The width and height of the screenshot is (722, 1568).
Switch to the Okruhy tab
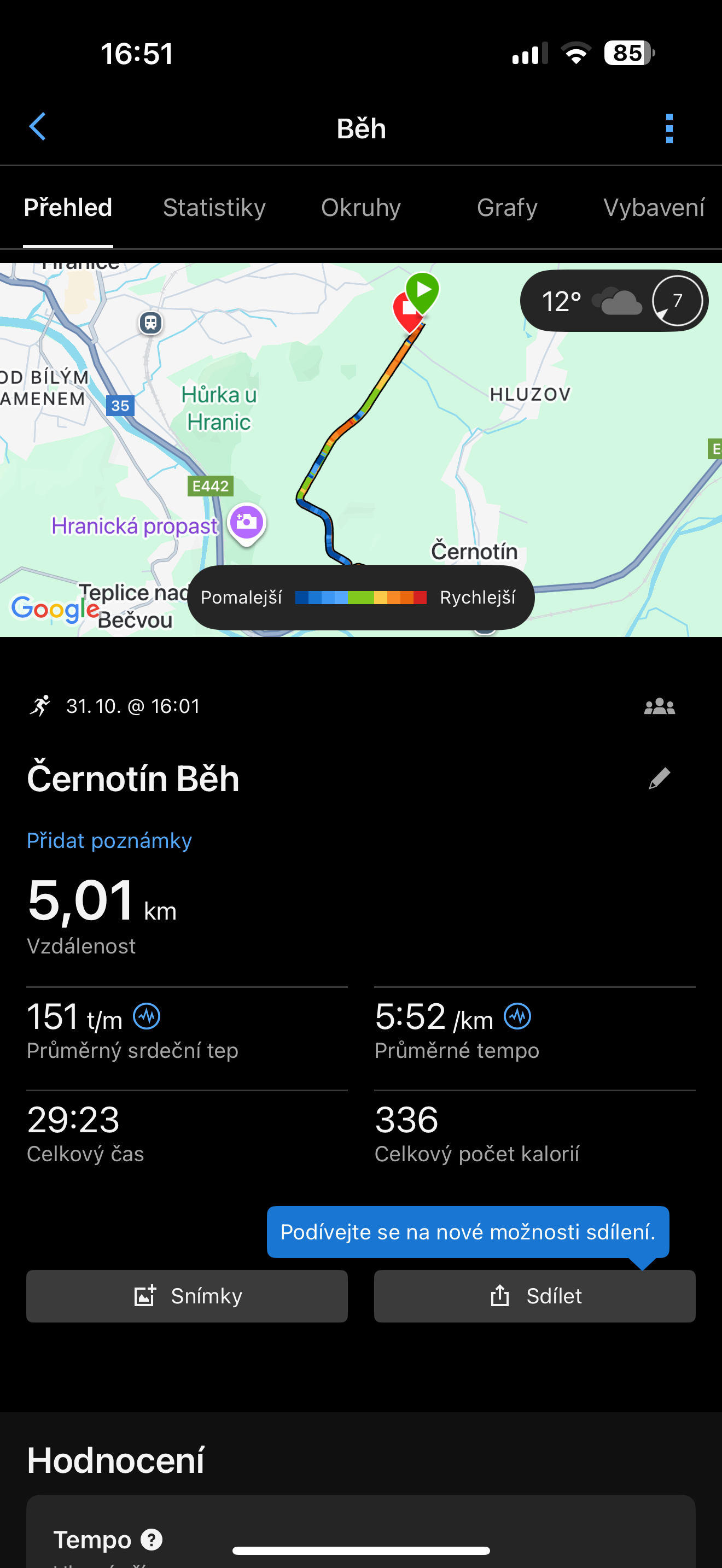(x=360, y=208)
